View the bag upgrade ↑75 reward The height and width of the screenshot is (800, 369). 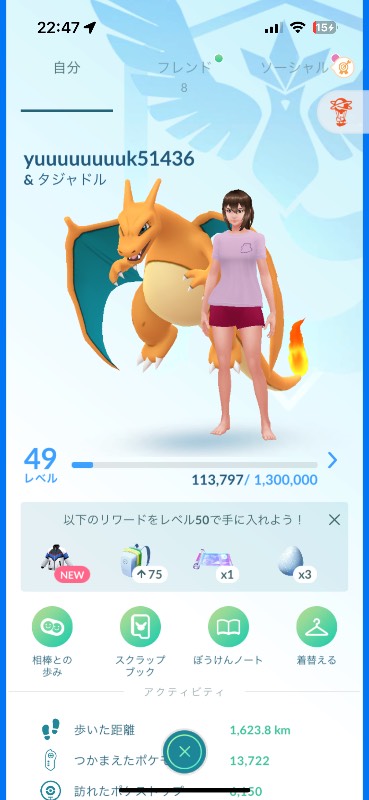pyautogui.click(x=144, y=564)
